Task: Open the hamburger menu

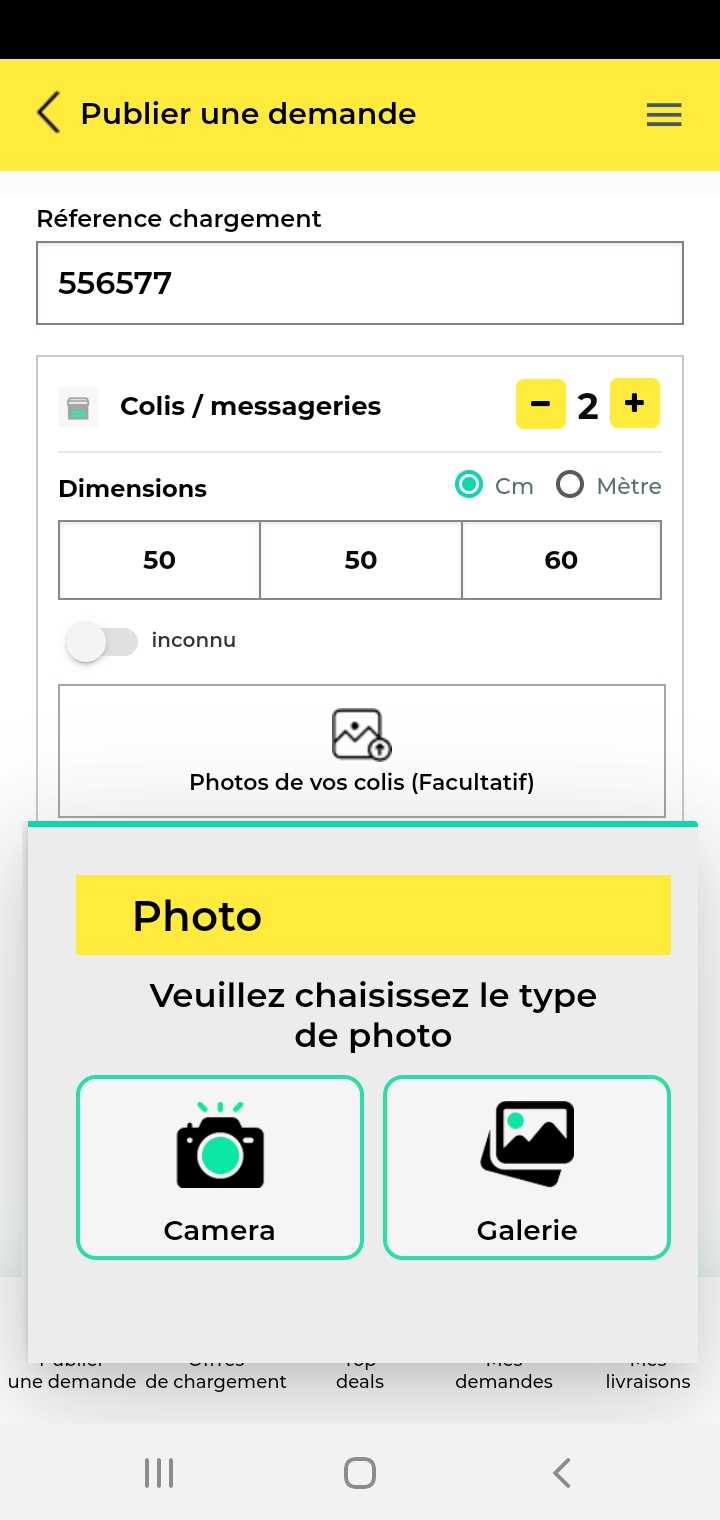Action: [664, 115]
